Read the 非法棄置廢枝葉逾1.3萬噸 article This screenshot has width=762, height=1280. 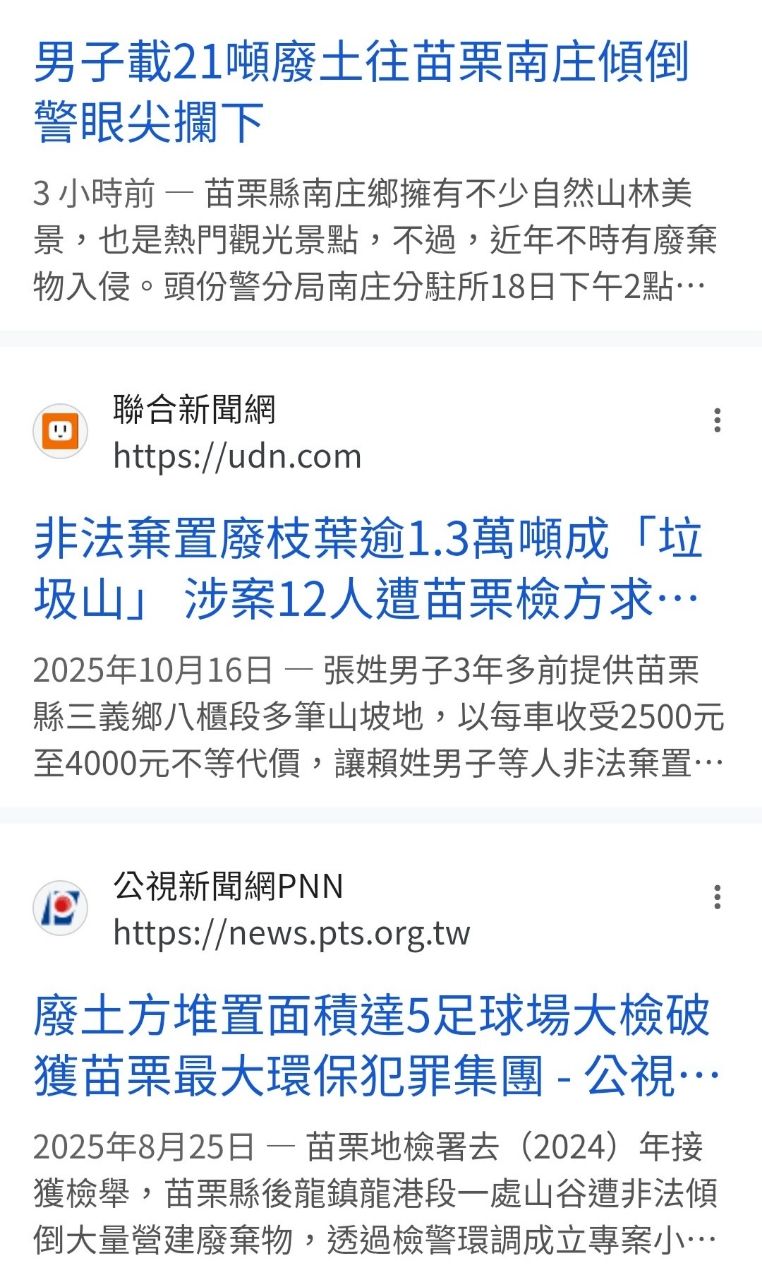pyautogui.click(x=368, y=570)
